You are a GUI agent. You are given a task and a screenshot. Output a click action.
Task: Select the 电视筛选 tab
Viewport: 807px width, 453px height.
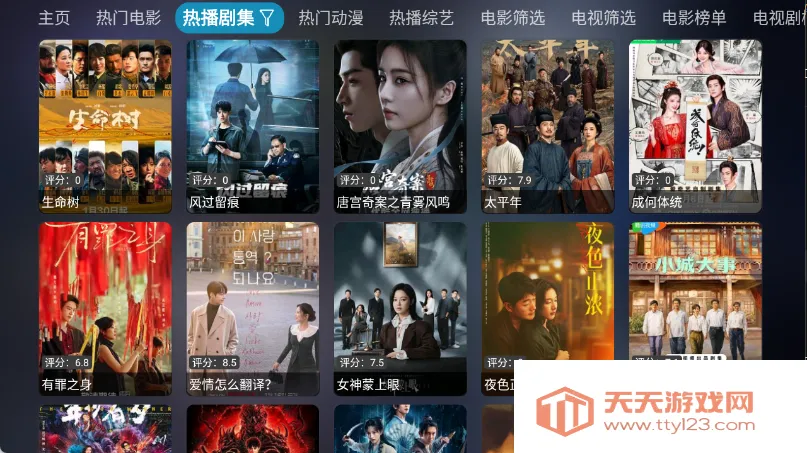click(603, 17)
